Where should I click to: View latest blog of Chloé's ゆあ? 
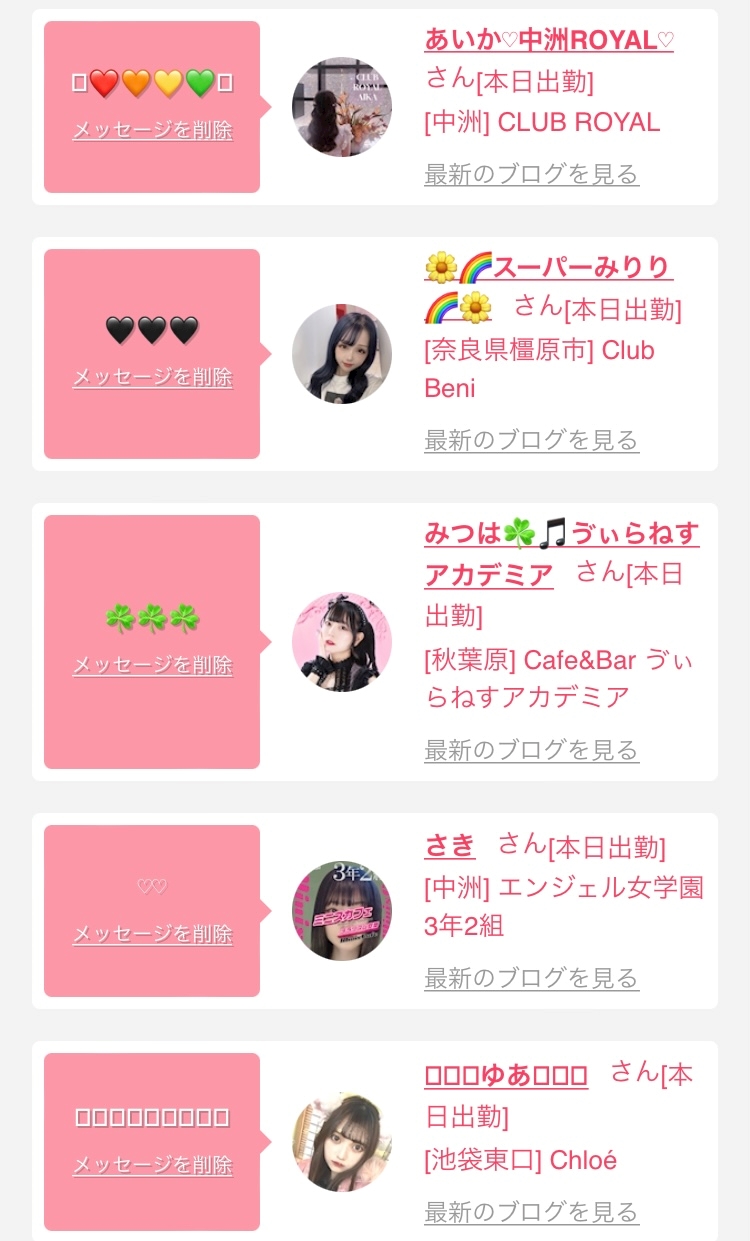click(531, 1212)
